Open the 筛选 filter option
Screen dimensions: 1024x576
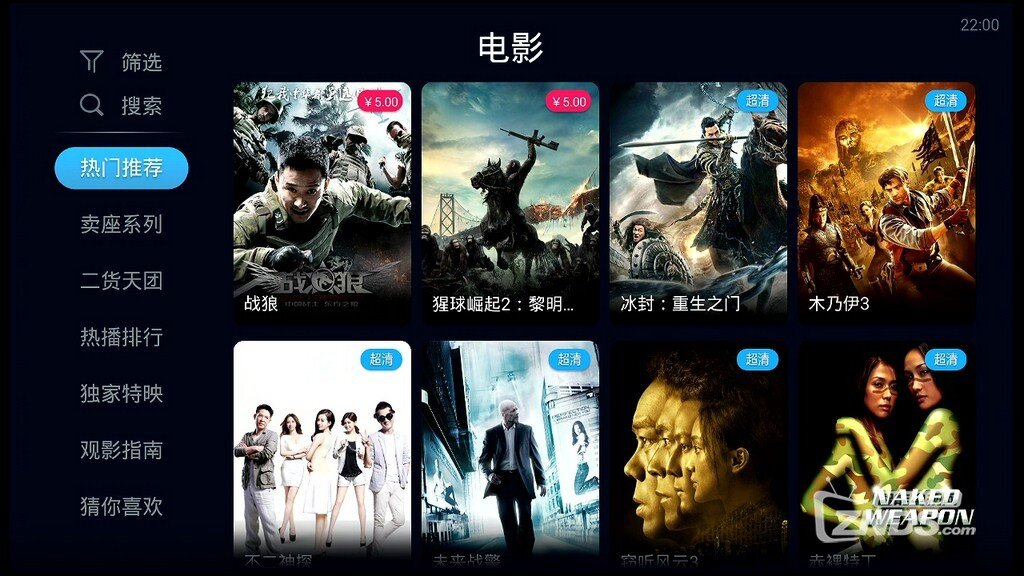click(121, 62)
